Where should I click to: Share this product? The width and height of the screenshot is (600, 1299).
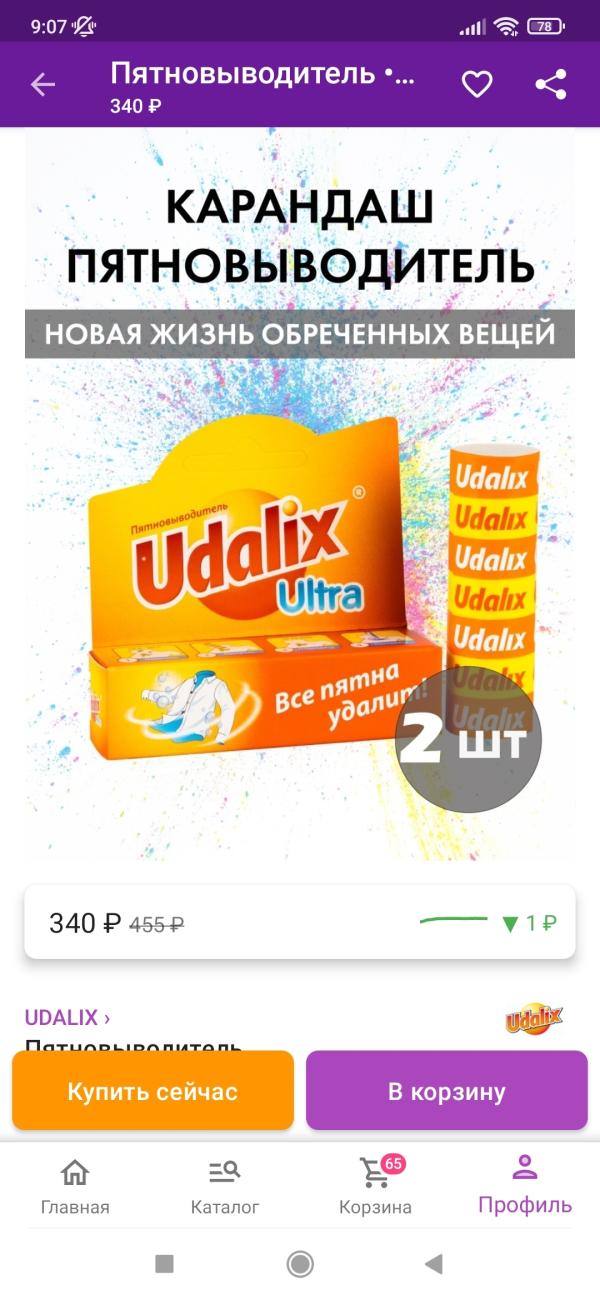coord(551,85)
